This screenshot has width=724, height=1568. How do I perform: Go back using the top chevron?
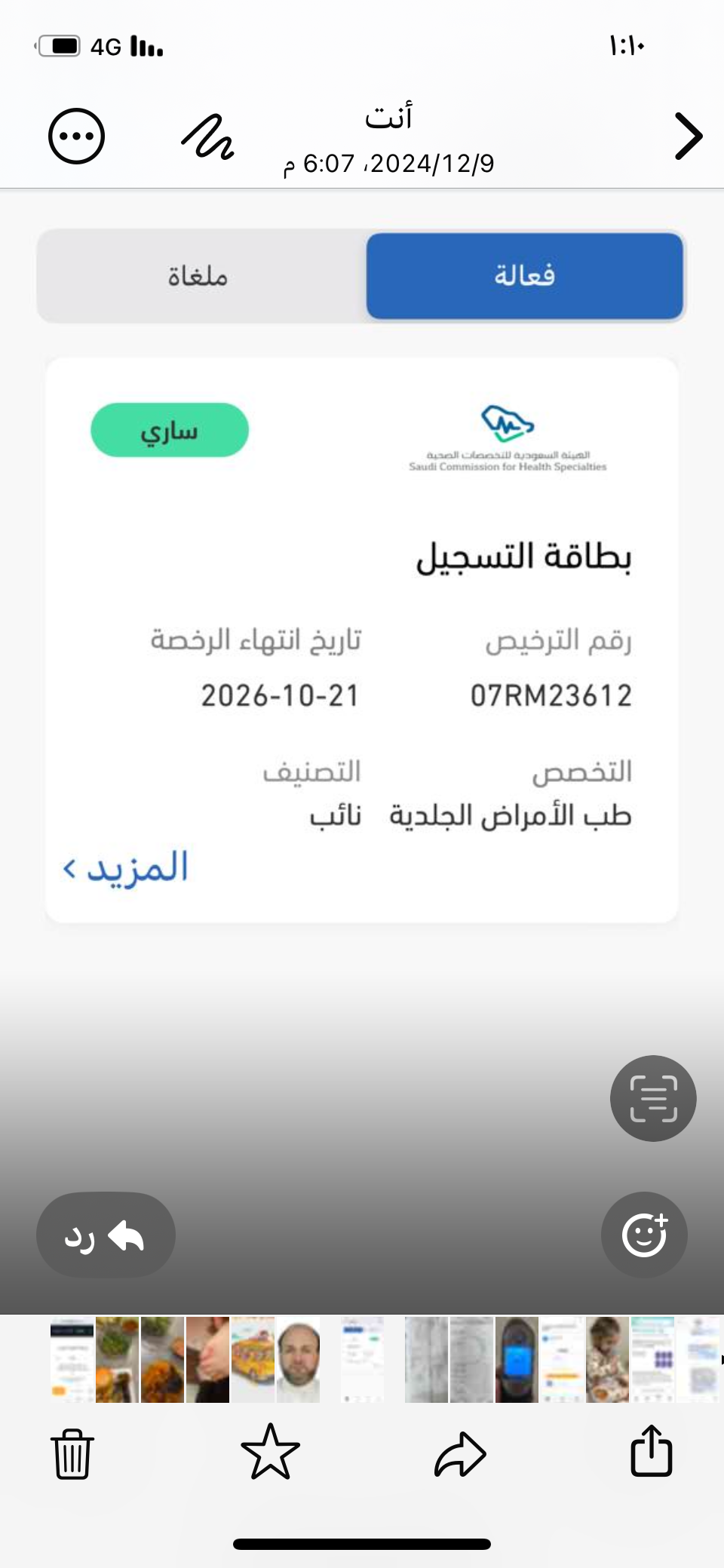pos(688,137)
